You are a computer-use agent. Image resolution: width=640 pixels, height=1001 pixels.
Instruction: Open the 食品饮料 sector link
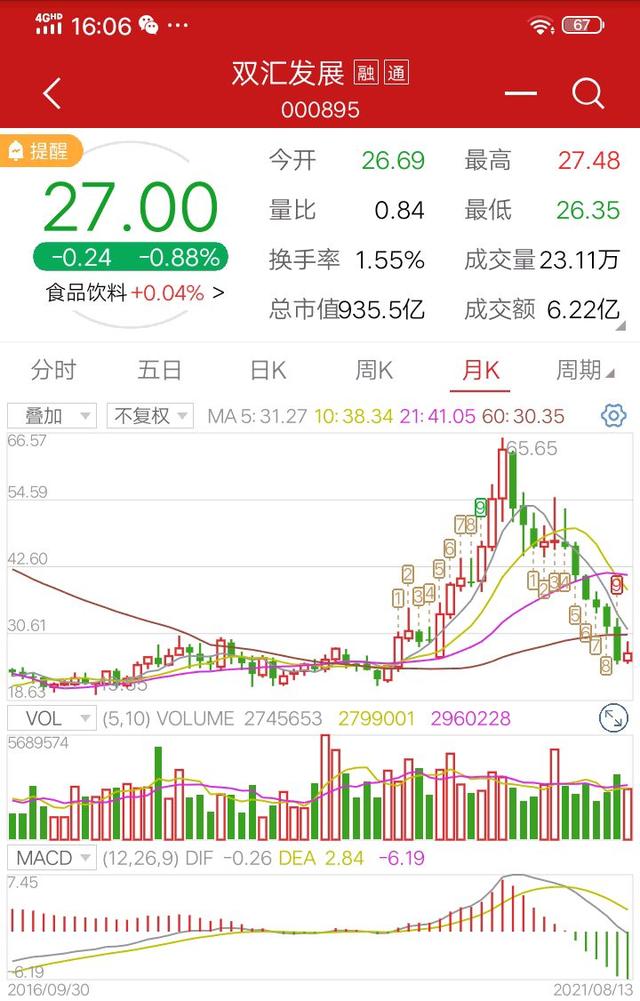click(135, 293)
